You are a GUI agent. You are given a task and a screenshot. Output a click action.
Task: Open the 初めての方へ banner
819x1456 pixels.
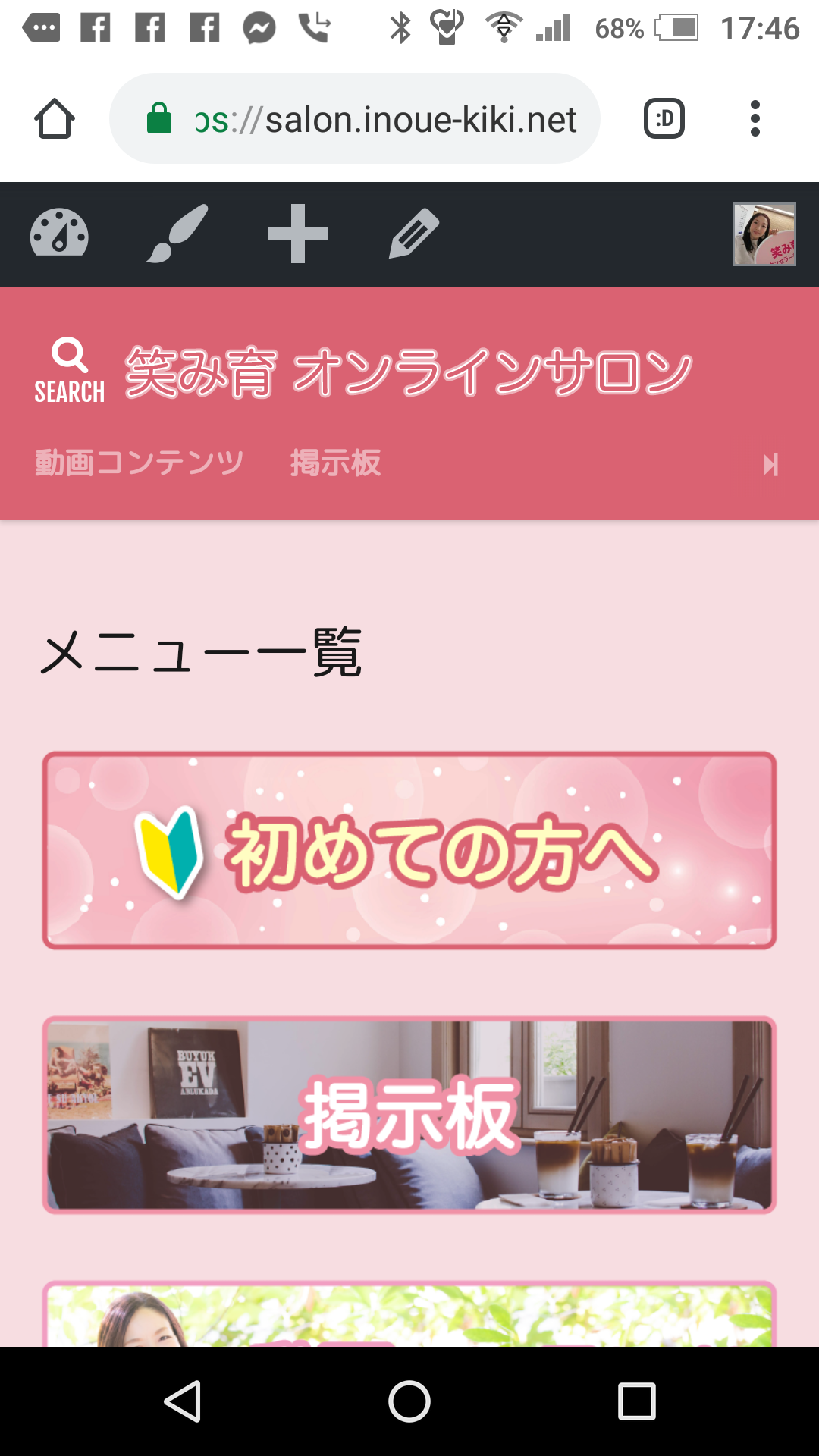[x=409, y=850]
